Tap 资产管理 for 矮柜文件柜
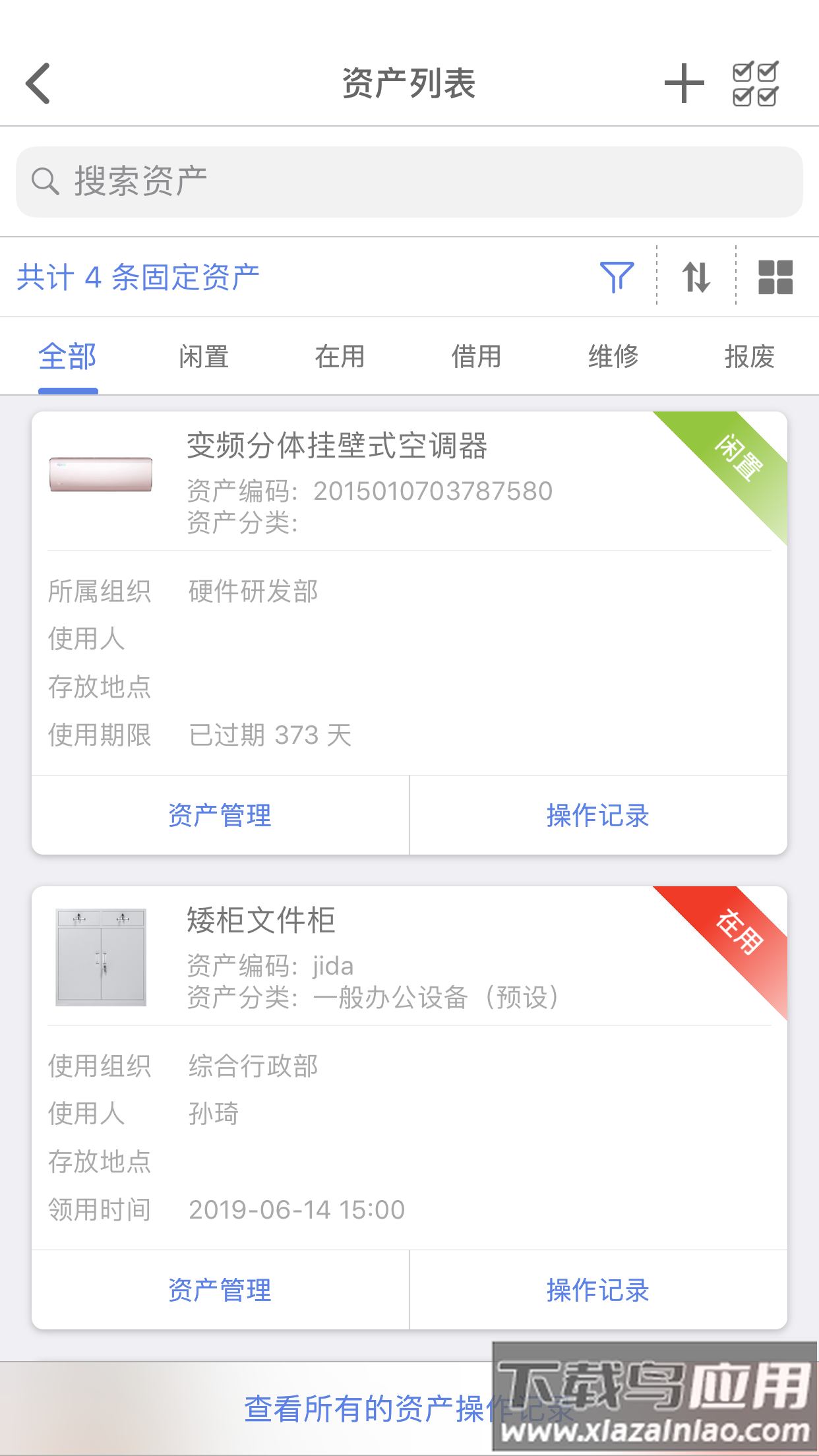Screen dimensions: 819x1456 220,1290
